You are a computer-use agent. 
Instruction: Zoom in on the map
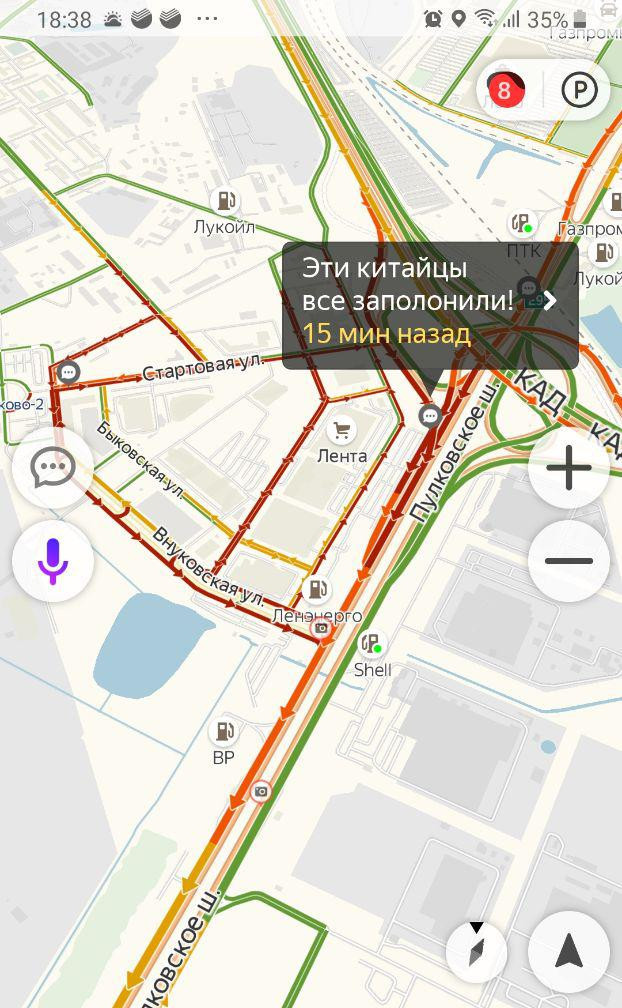(569, 468)
